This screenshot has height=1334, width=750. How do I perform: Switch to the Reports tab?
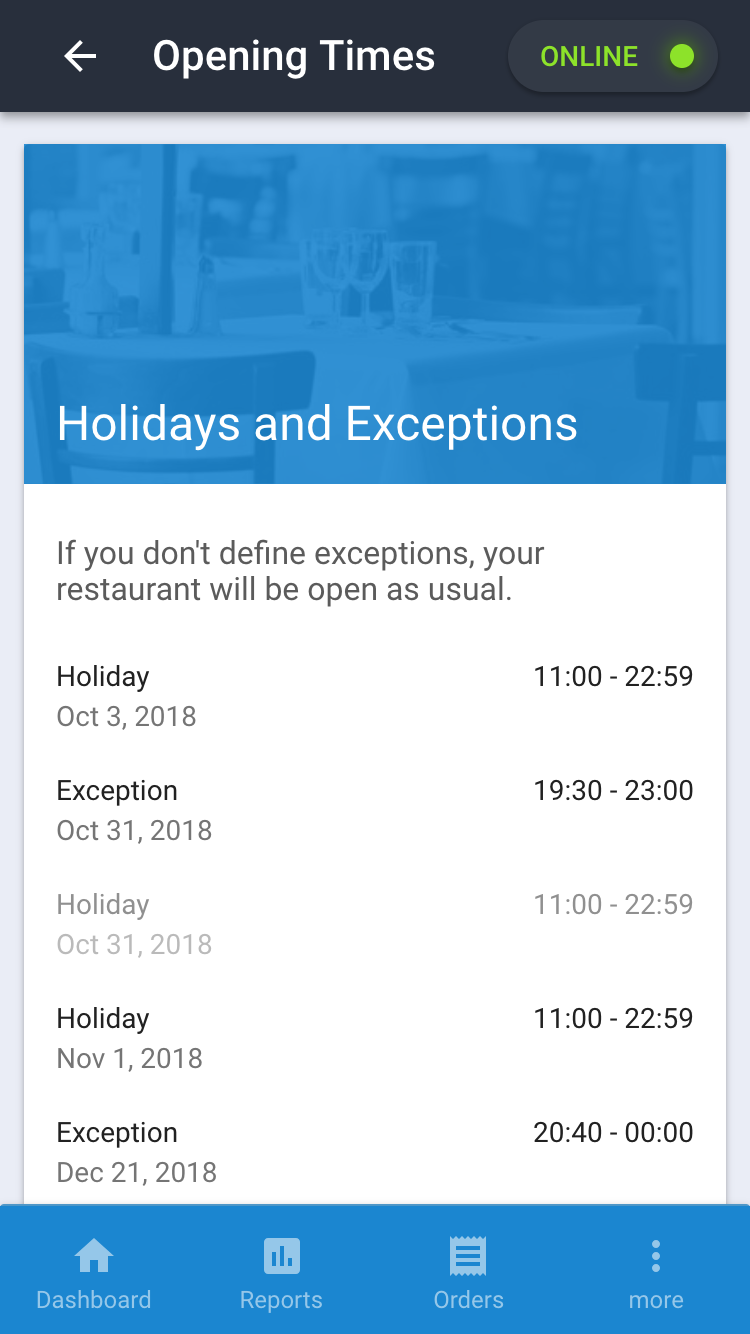pyautogui.click(x=281, y=1270)
